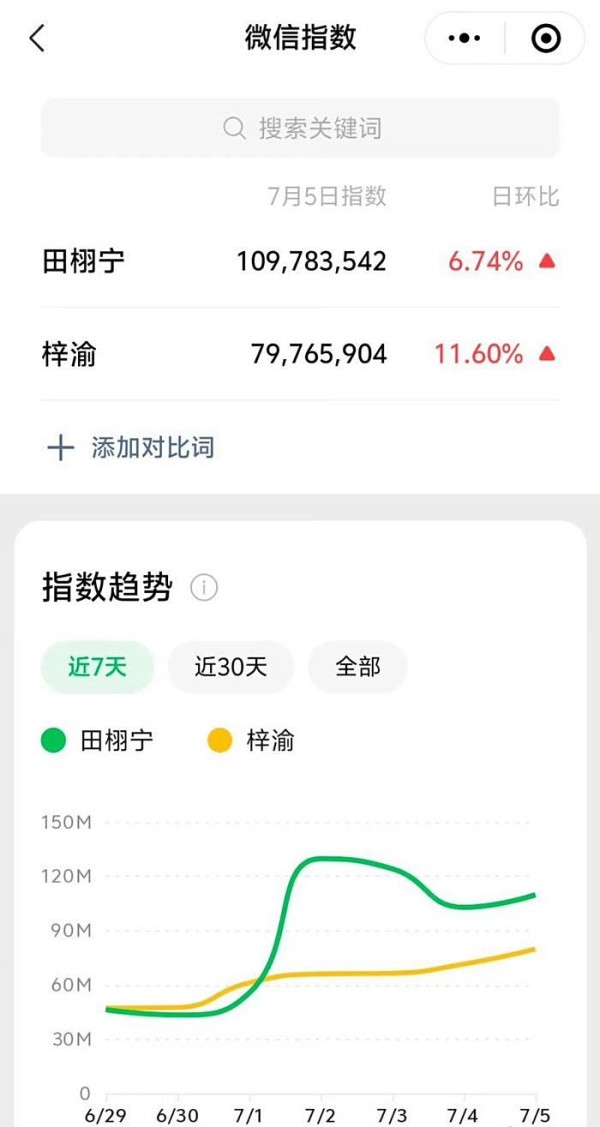Viewport: 600px width, 1127px height.
Task: Switch to the 近30天 range
Action: [231, 667]
